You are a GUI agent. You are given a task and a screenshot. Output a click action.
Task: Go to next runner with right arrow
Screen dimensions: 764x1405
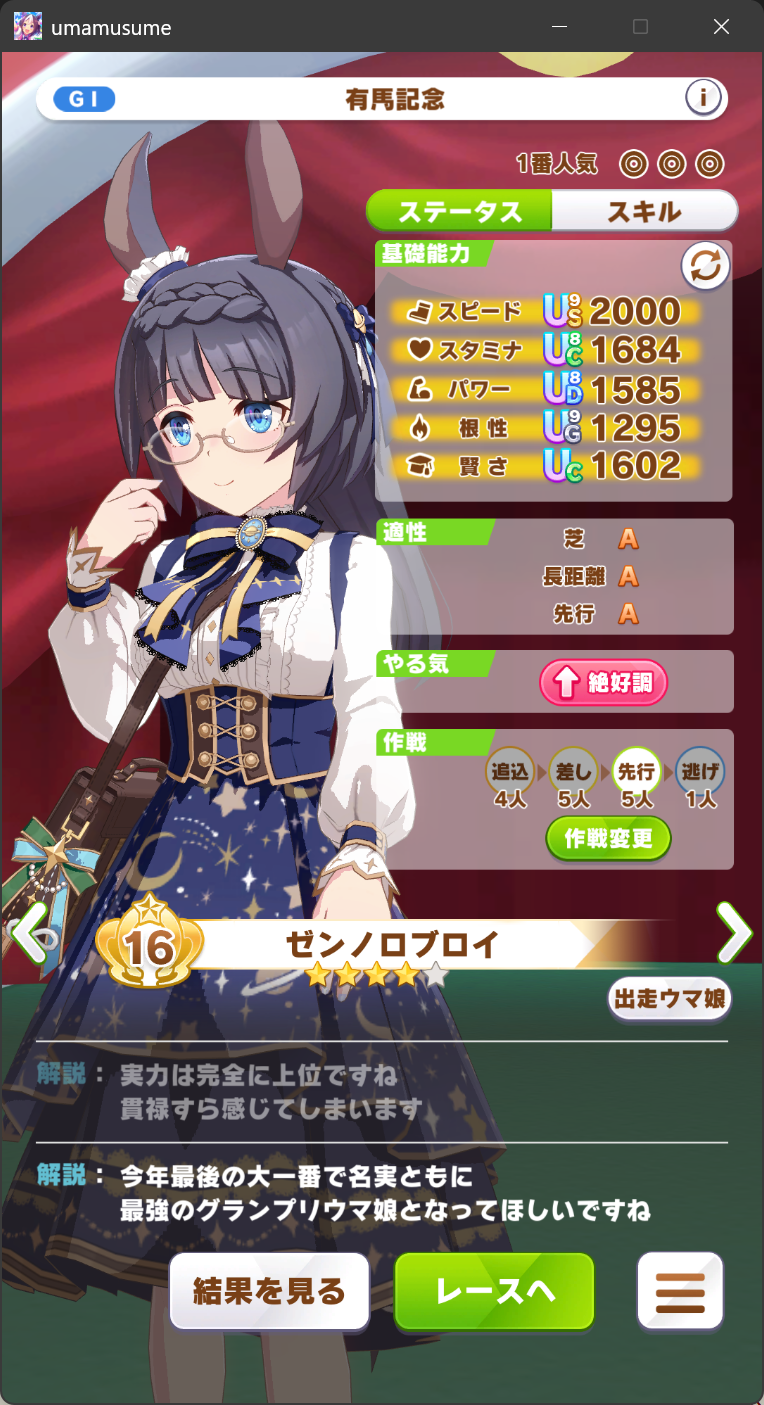point(734,934)
